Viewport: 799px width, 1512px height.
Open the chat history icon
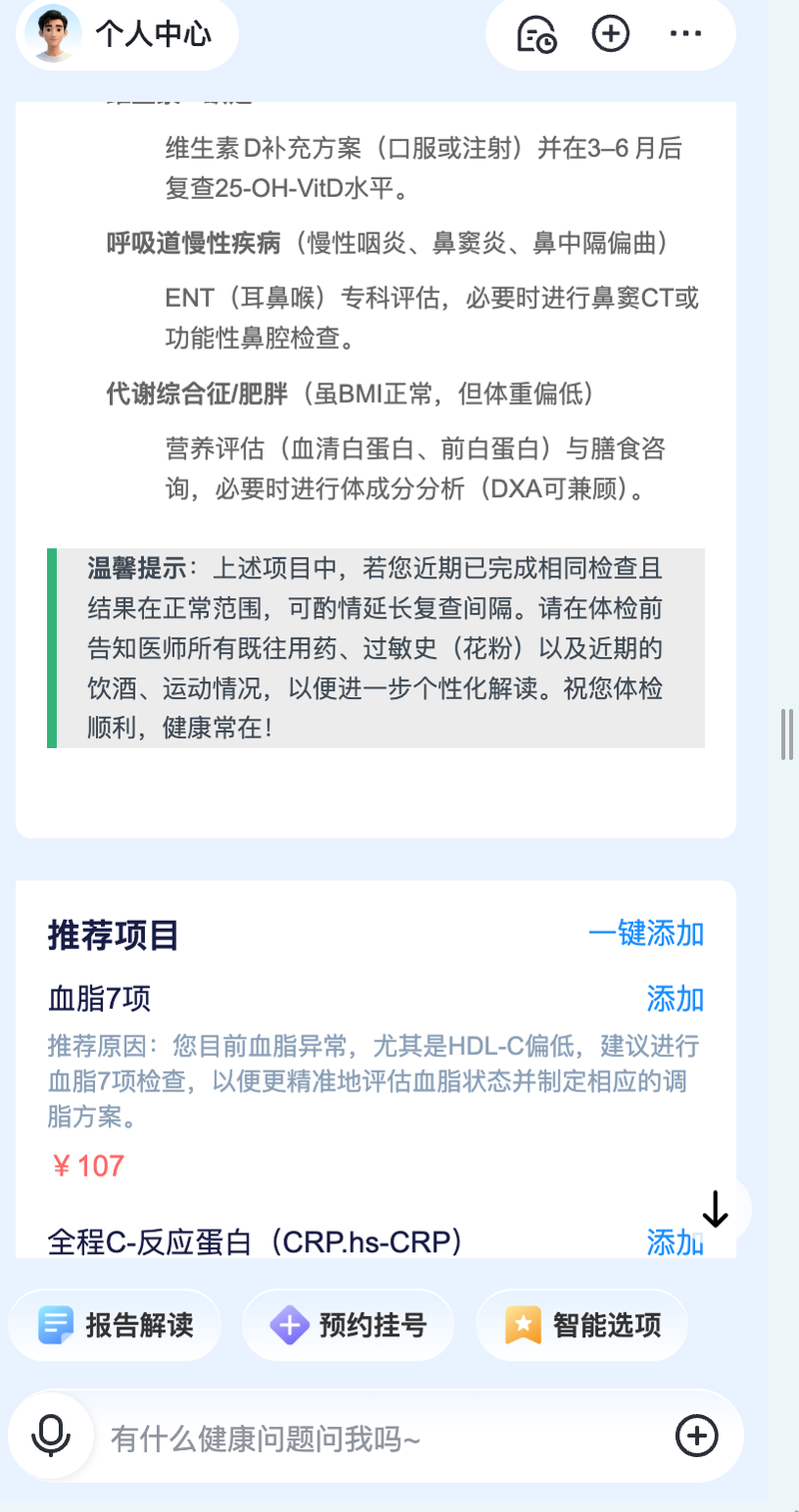(537, 34)
